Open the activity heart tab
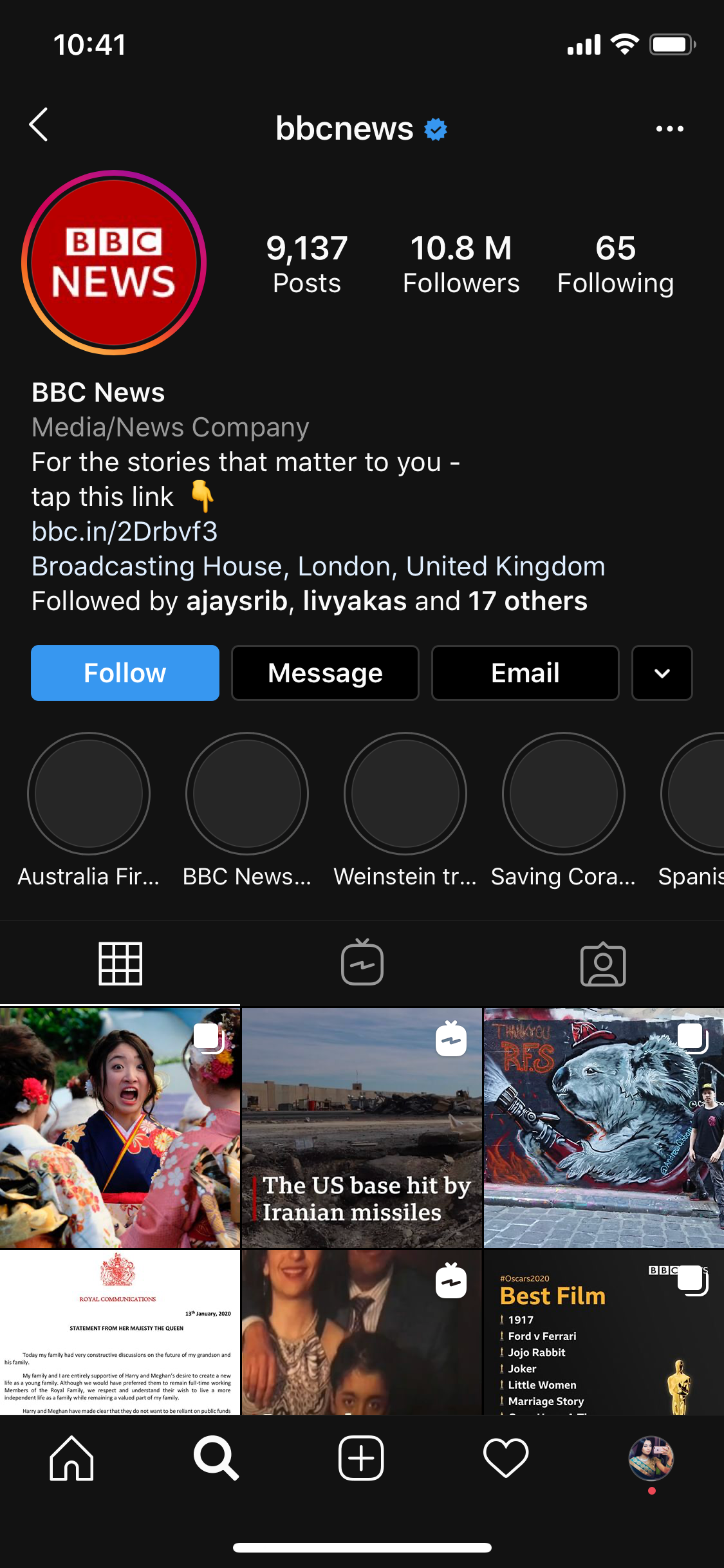Screen dimensions: 724x1568 coord(506,1459)
